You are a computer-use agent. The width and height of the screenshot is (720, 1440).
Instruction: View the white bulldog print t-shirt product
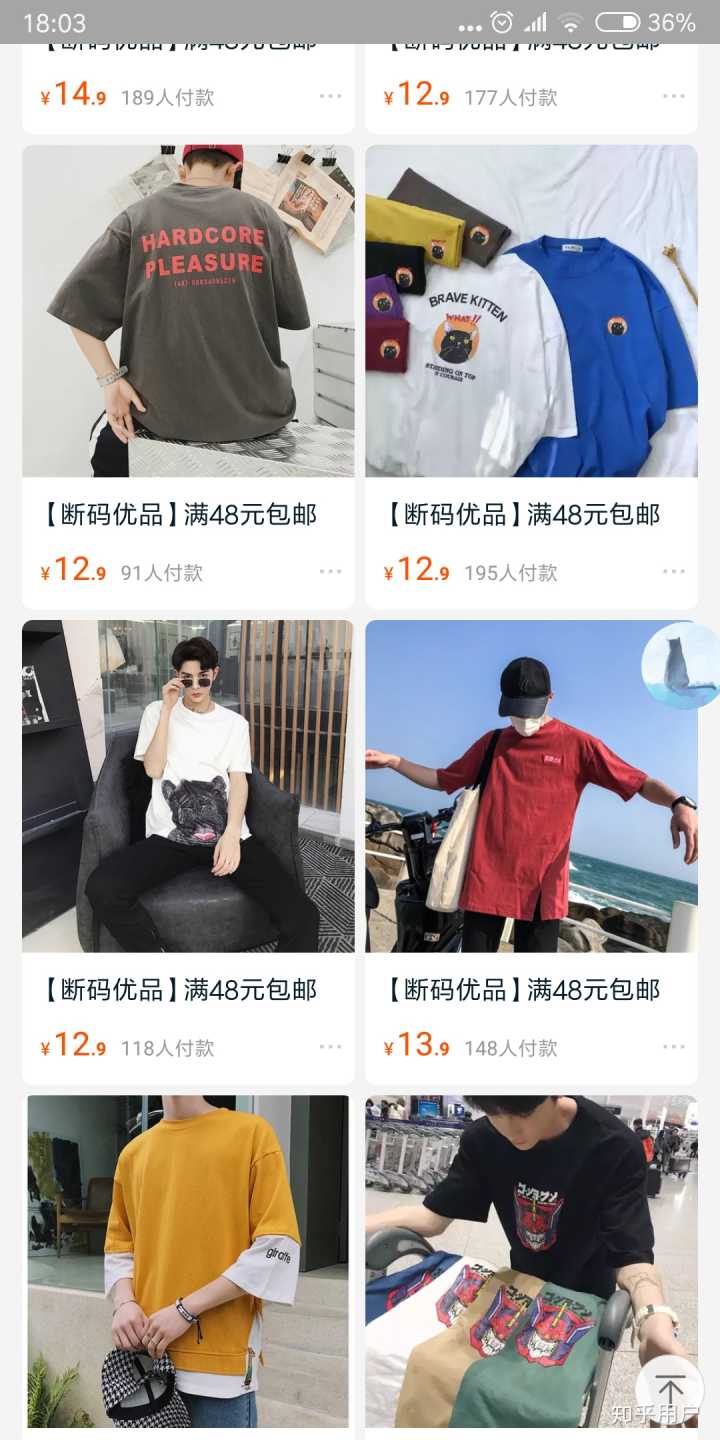[x=188, y=786]
